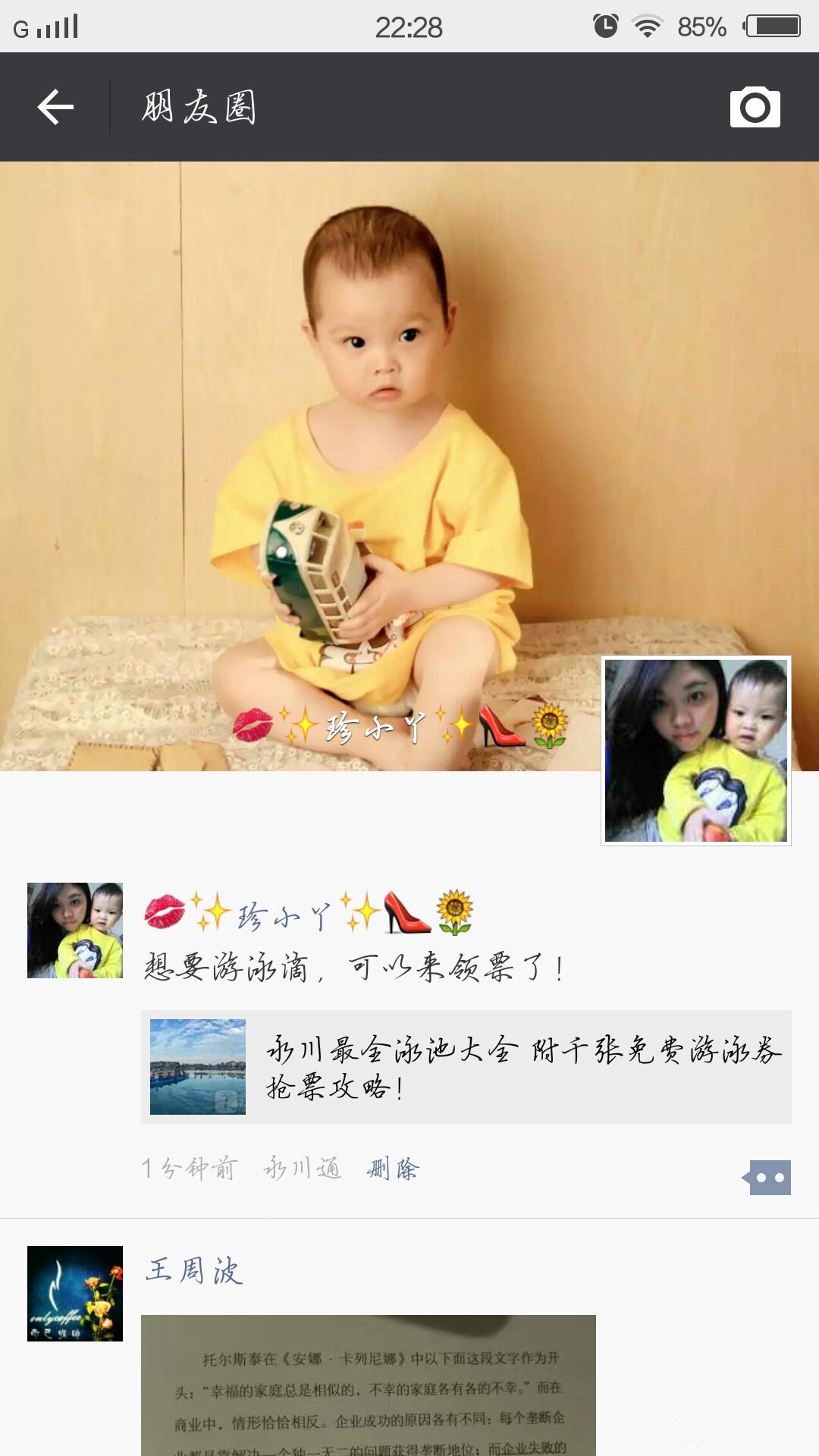Open the like/comment bubble on 珍小丫's post

click(x=767, y=1178)
